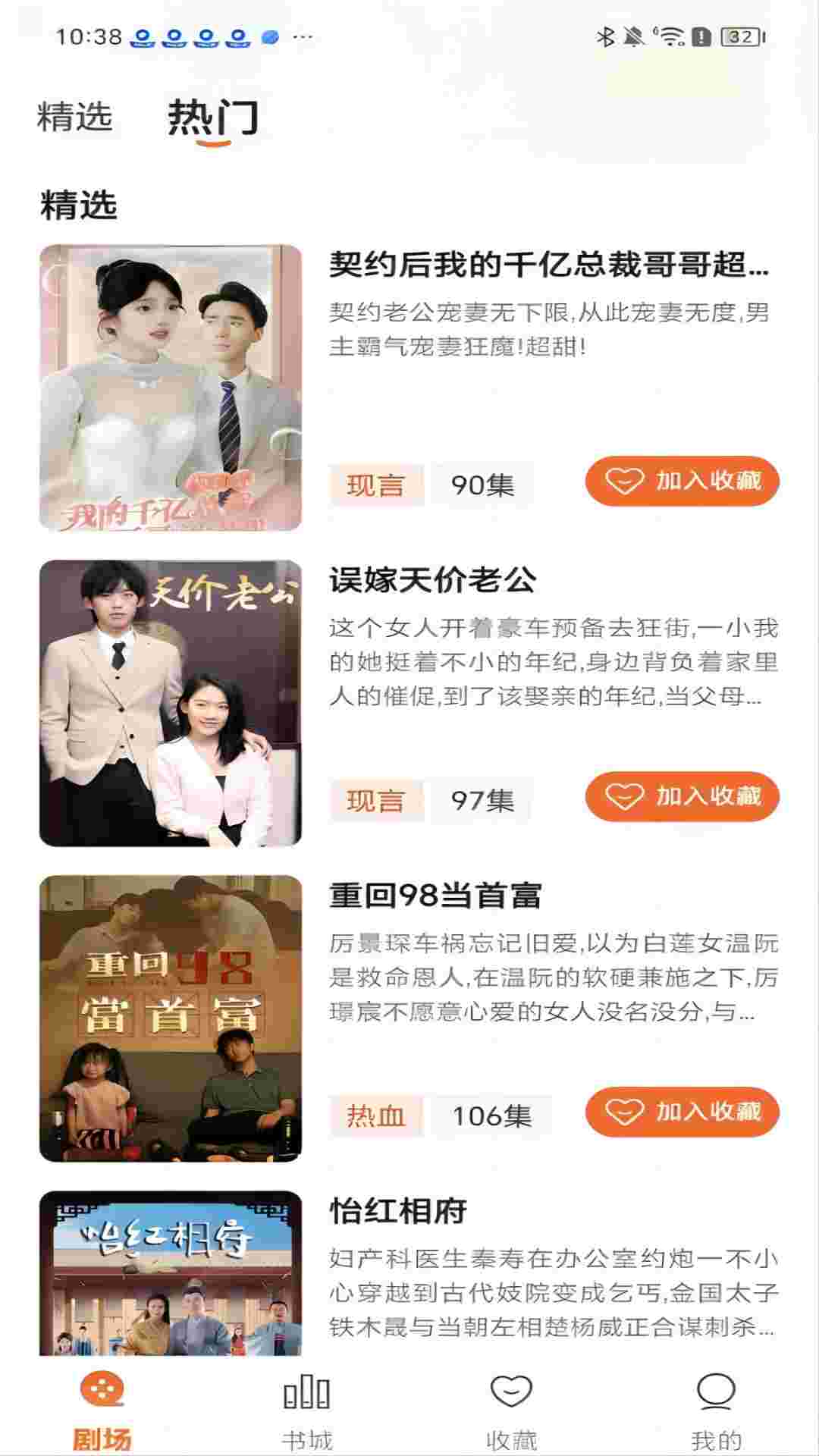Tap 加入收藏 for 误嫁天价老公
Viewport: 819px width, 1456px height.
[682, 797]
